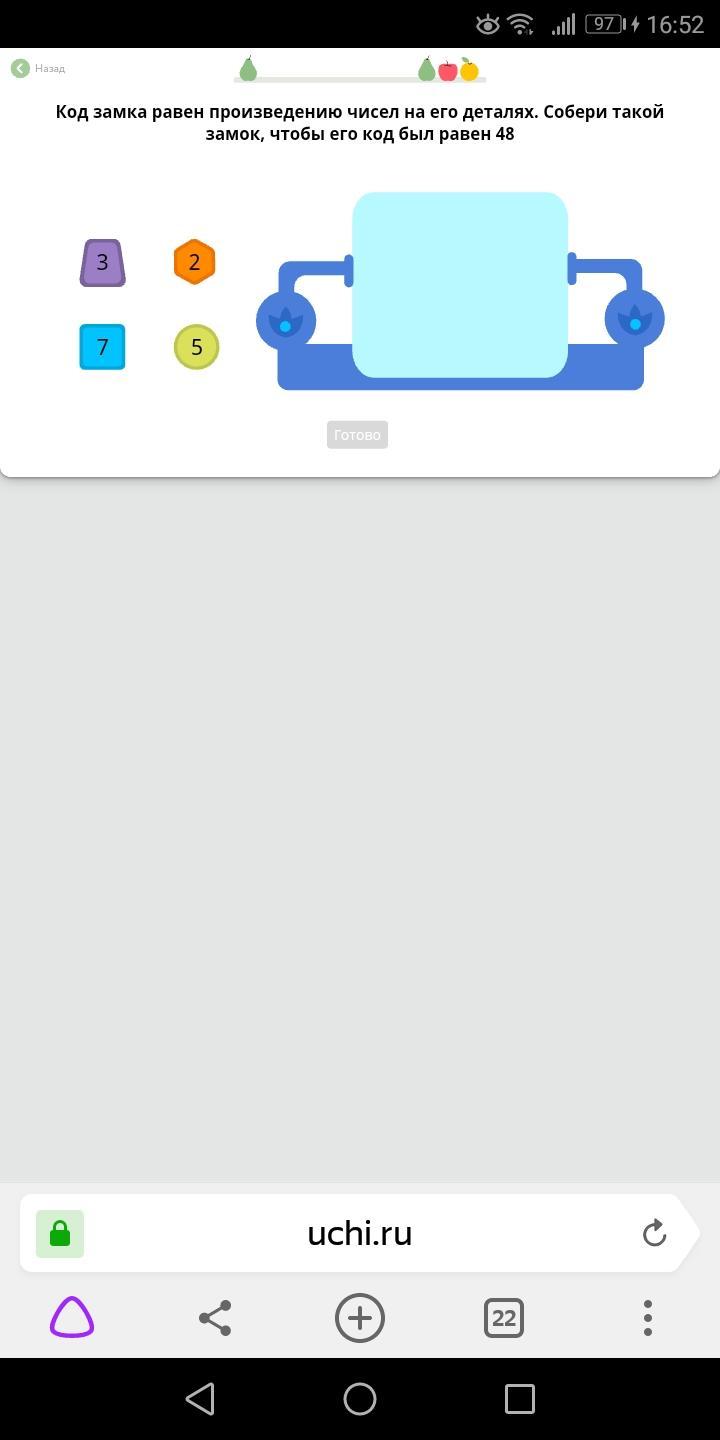
Task: Pick the yellow circle numbered 5
Action: pyautogui.click(x=196, y=347)
